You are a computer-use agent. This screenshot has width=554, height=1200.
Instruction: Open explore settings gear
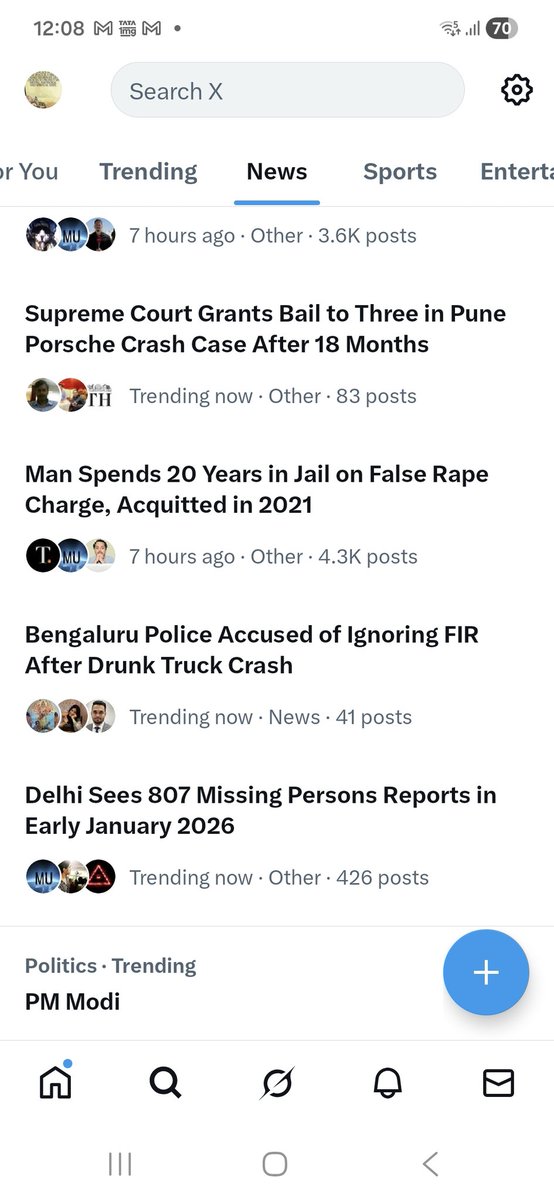point(516,91)
